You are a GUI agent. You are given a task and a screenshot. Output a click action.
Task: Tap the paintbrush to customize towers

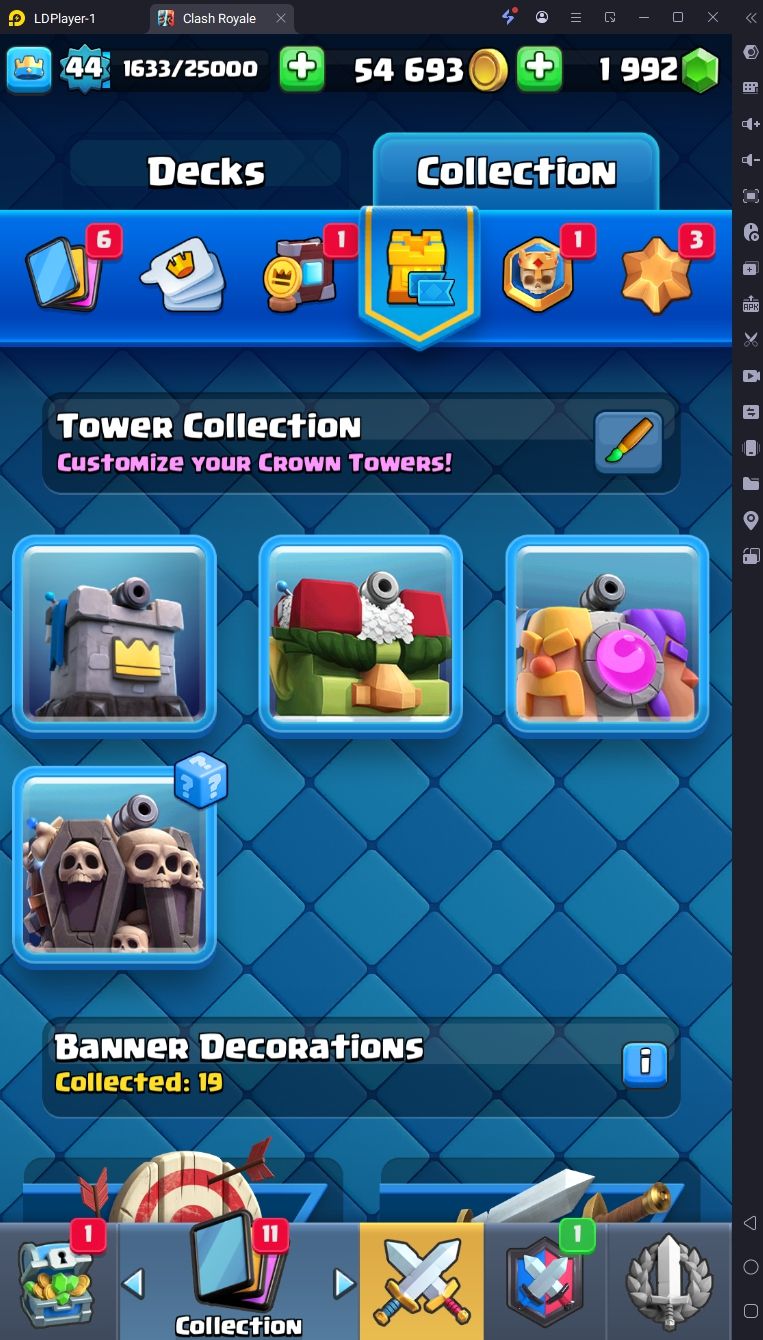coord(628,442)
